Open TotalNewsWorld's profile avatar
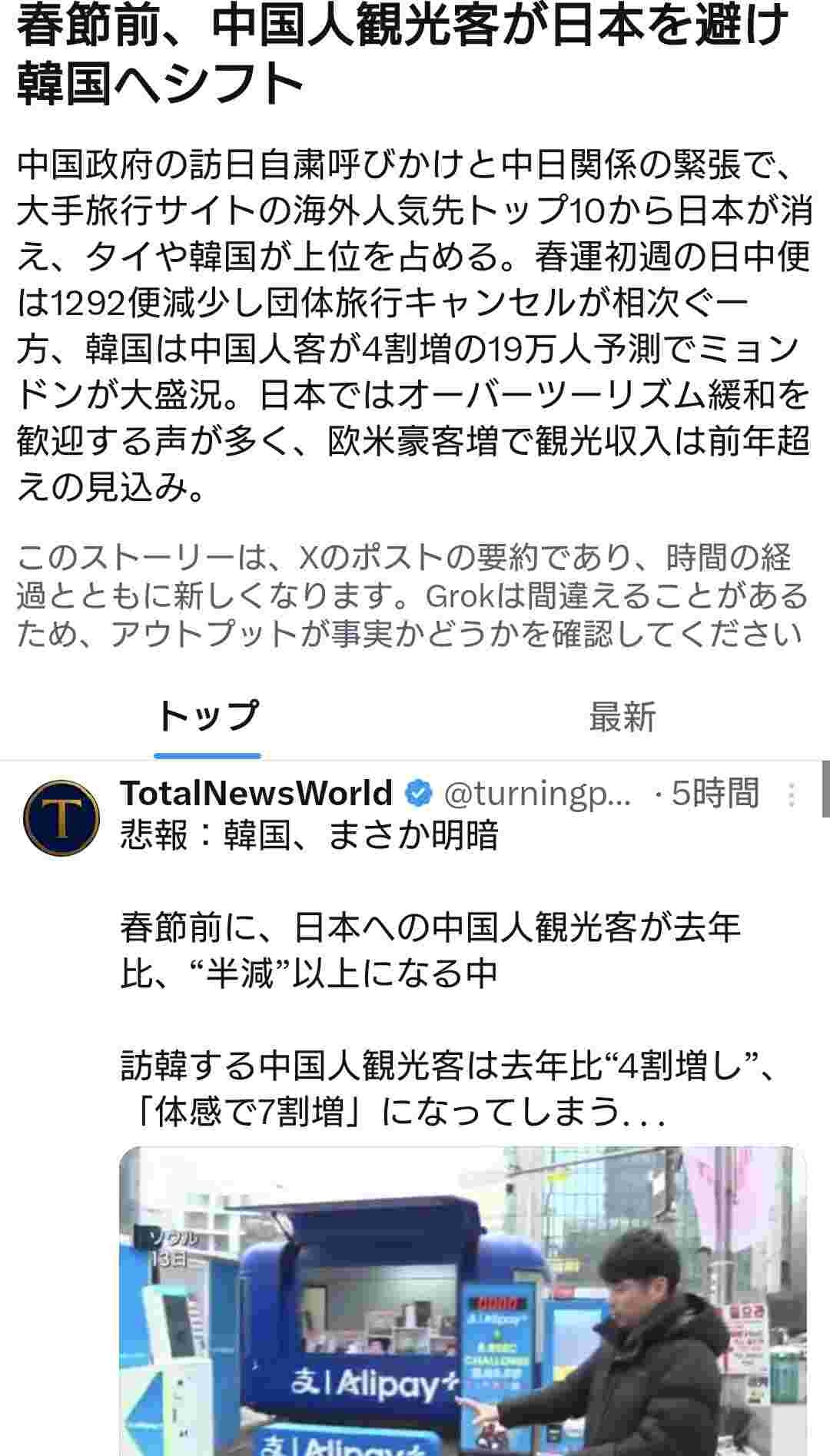Viewport: 830px width, 1456px height. 61,818
